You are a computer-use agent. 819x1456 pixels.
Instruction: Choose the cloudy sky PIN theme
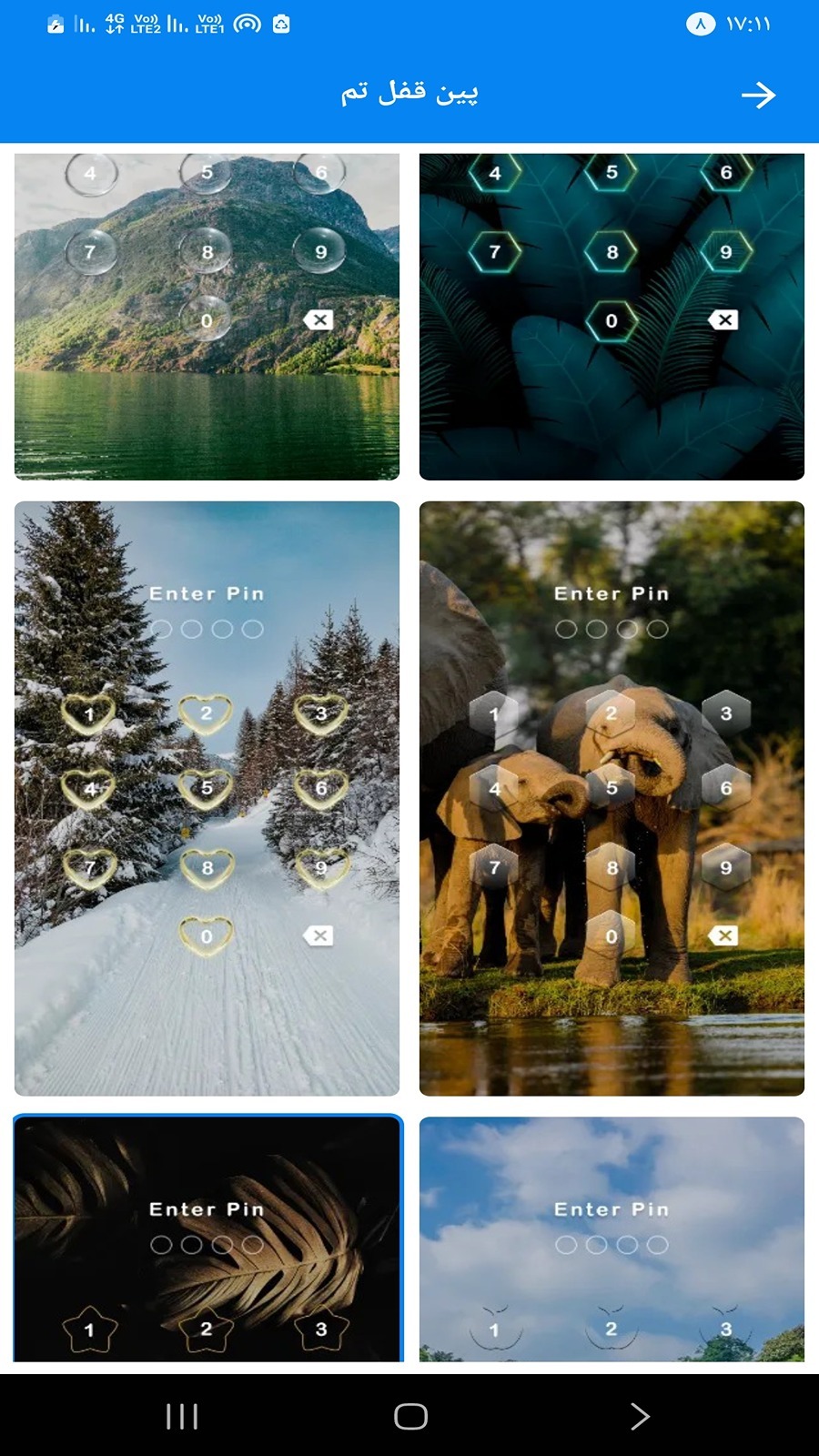(x=612, y=1239)
